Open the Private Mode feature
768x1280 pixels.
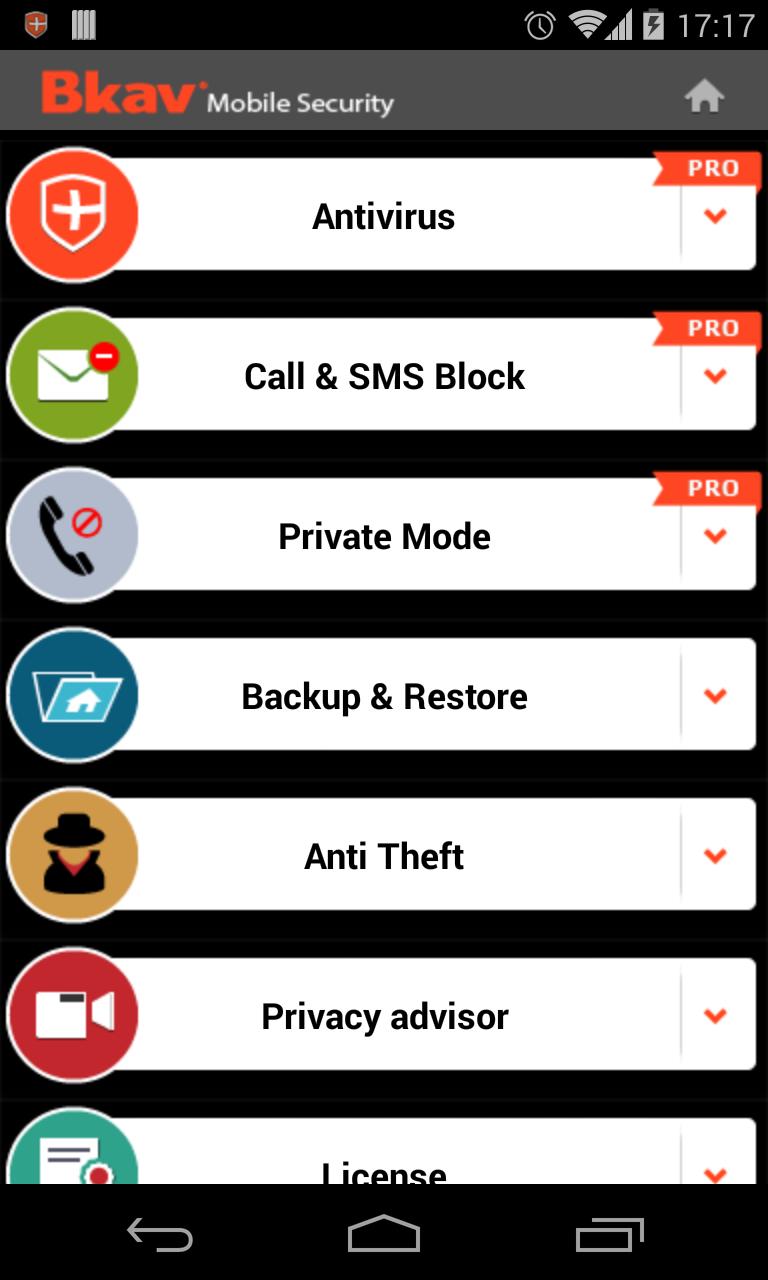point(384,535)
